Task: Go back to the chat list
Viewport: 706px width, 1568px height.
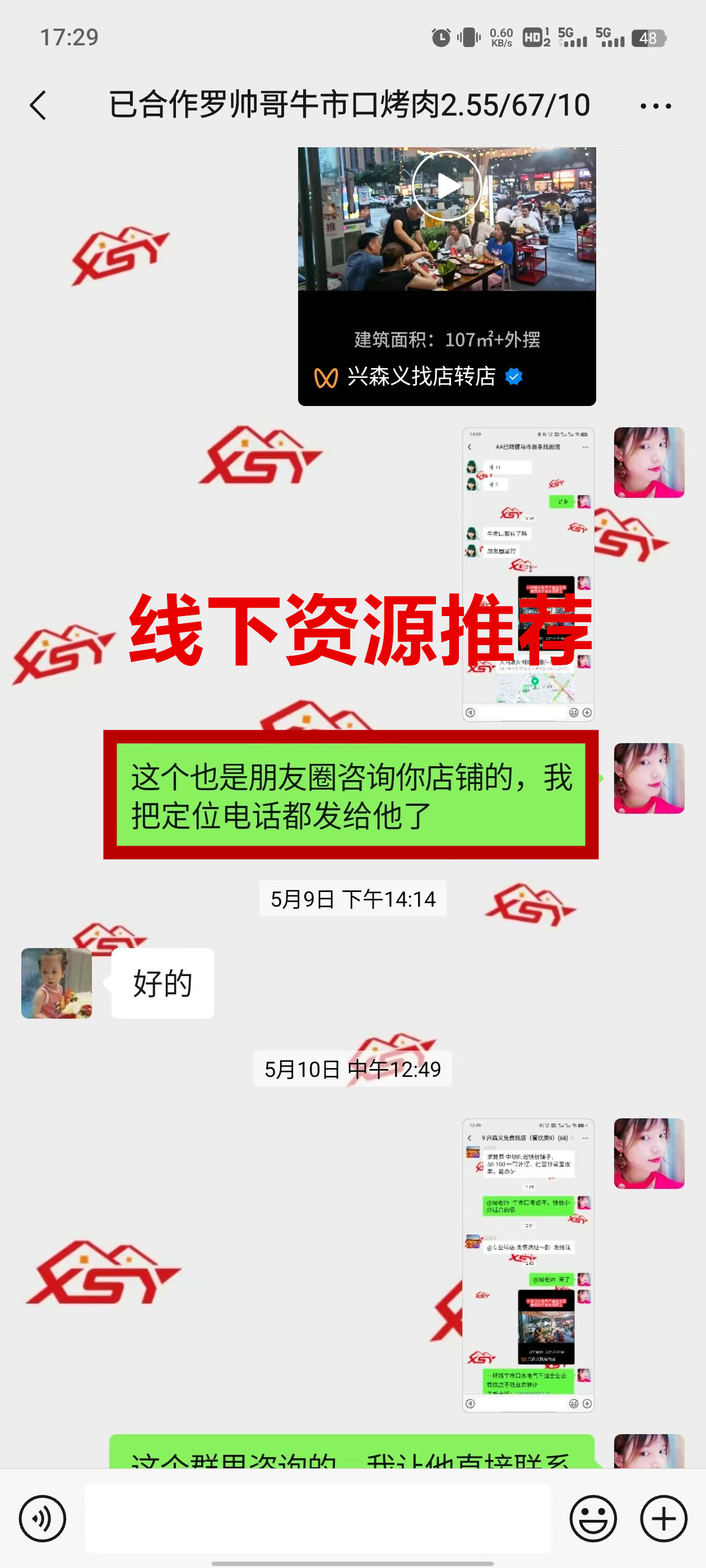Action: [38, 105]
